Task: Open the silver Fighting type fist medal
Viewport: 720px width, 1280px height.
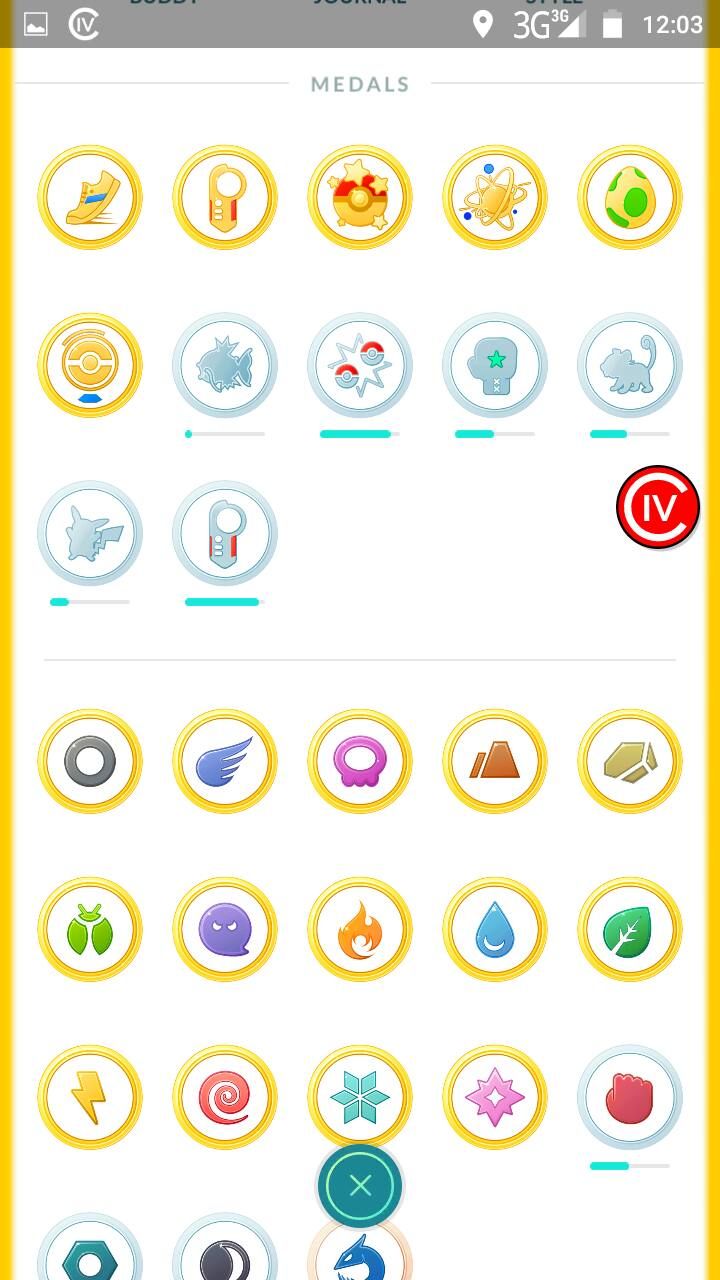Action: click(630, 1098)
